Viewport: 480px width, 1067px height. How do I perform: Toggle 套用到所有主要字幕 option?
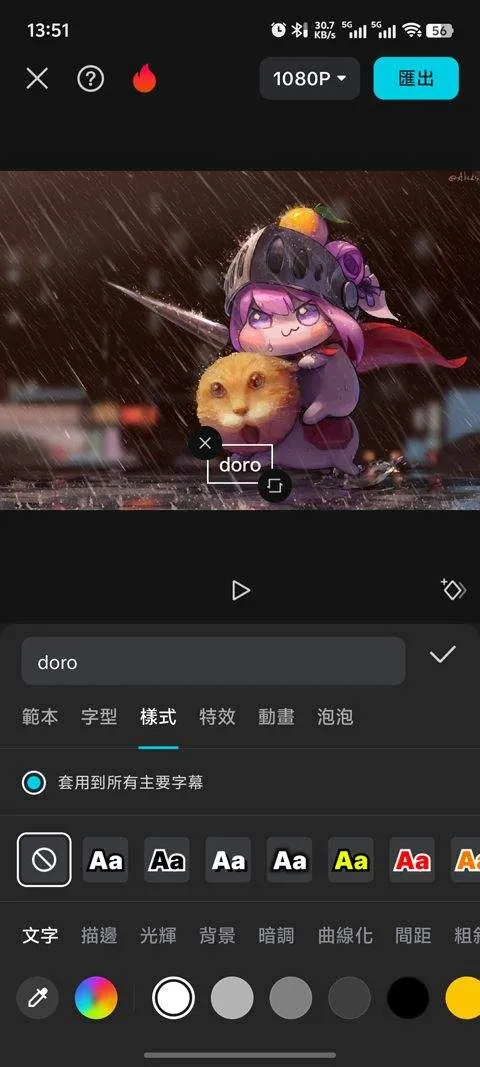pos(112,783)
